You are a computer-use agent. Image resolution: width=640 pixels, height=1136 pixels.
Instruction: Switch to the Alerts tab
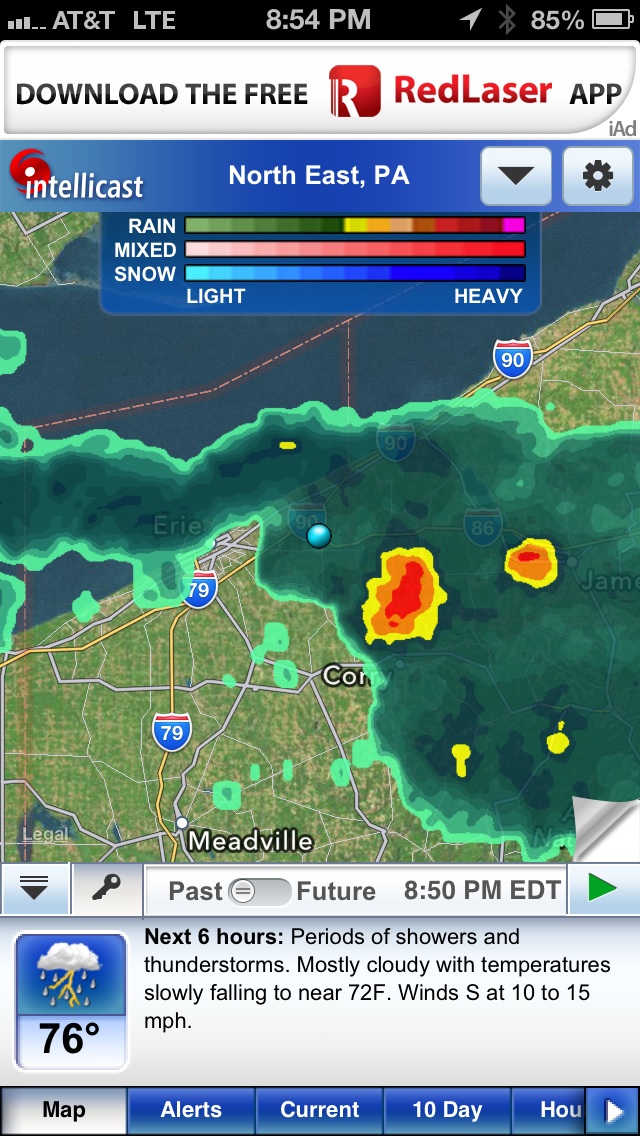tap(191, 1110)
